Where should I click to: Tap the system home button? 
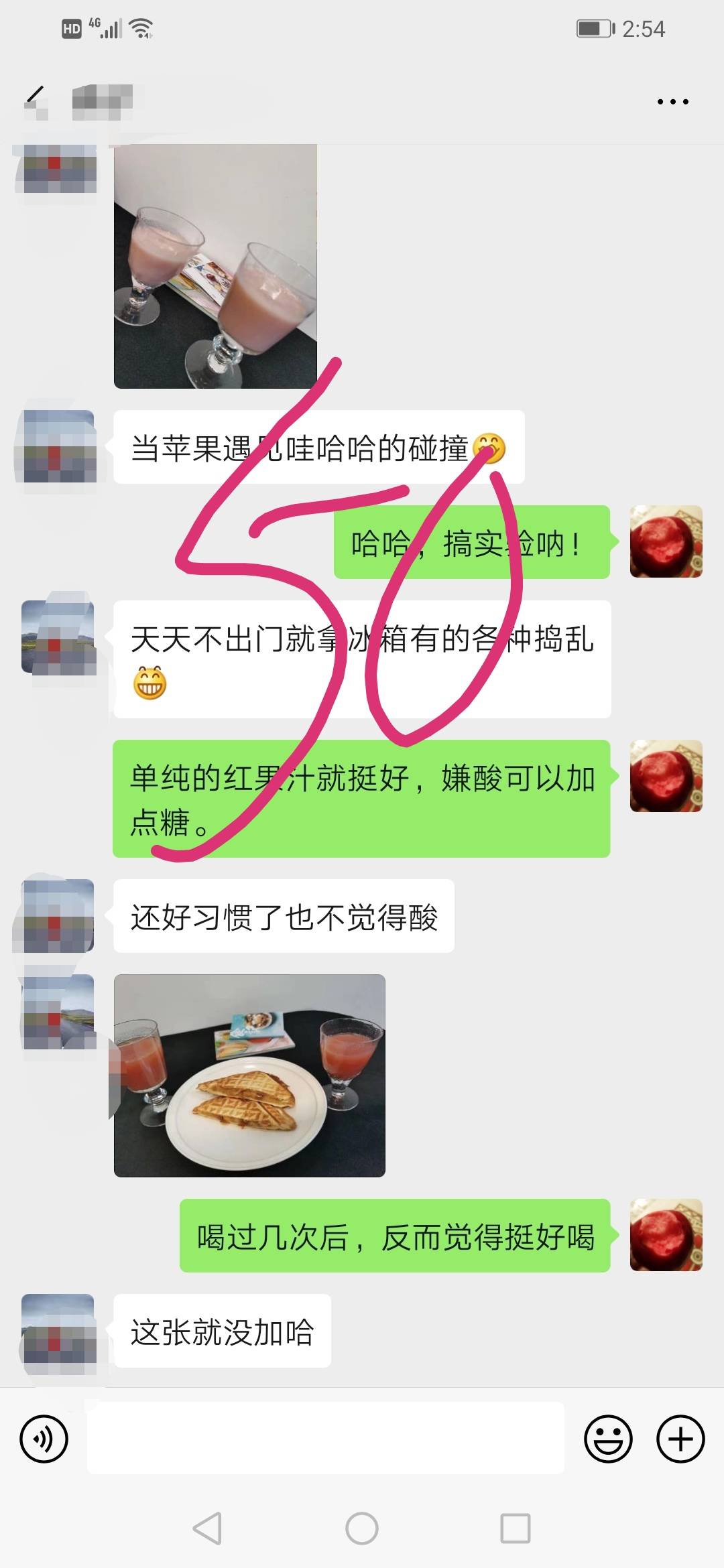[362, 1528]
